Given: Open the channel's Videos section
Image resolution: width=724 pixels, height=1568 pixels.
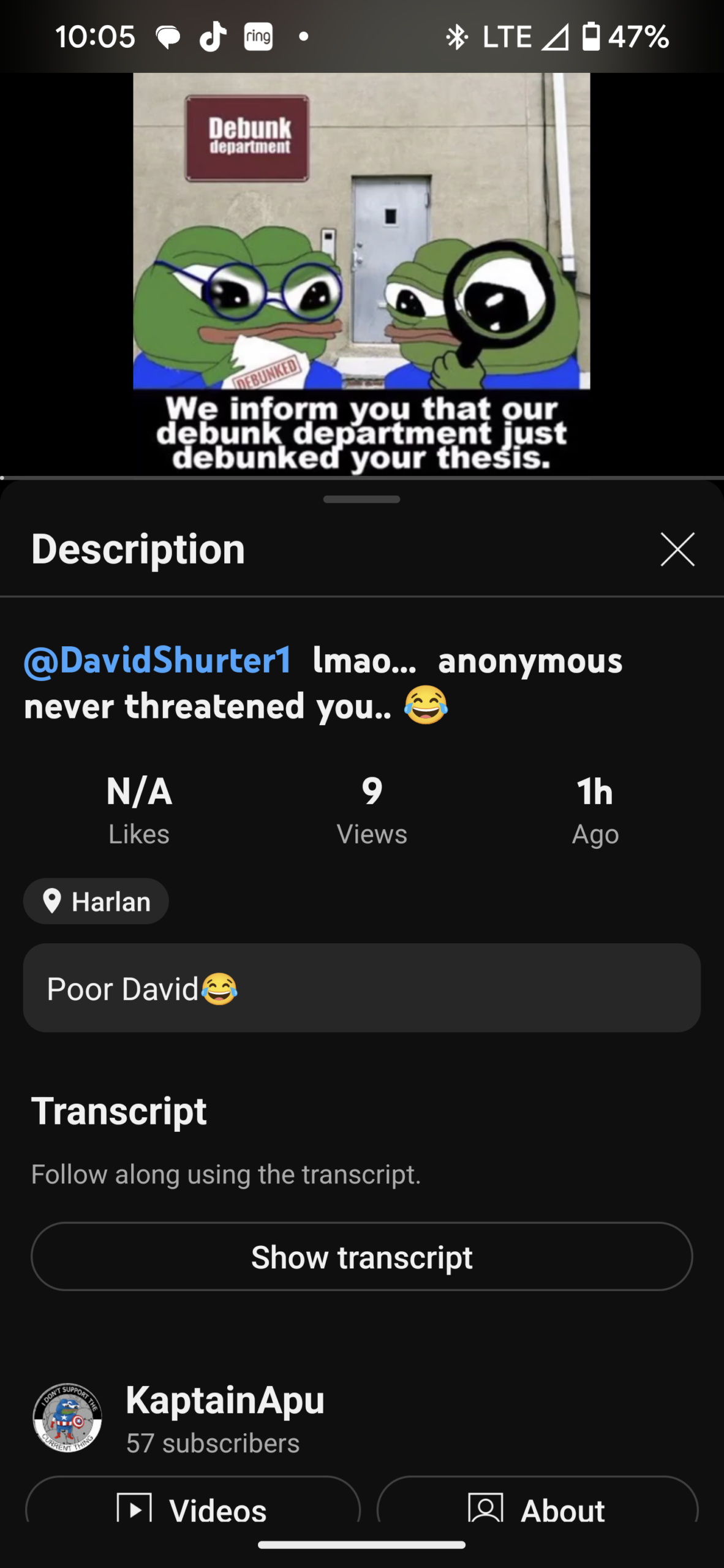Looking at the screenshot, I should [192, 1508].
